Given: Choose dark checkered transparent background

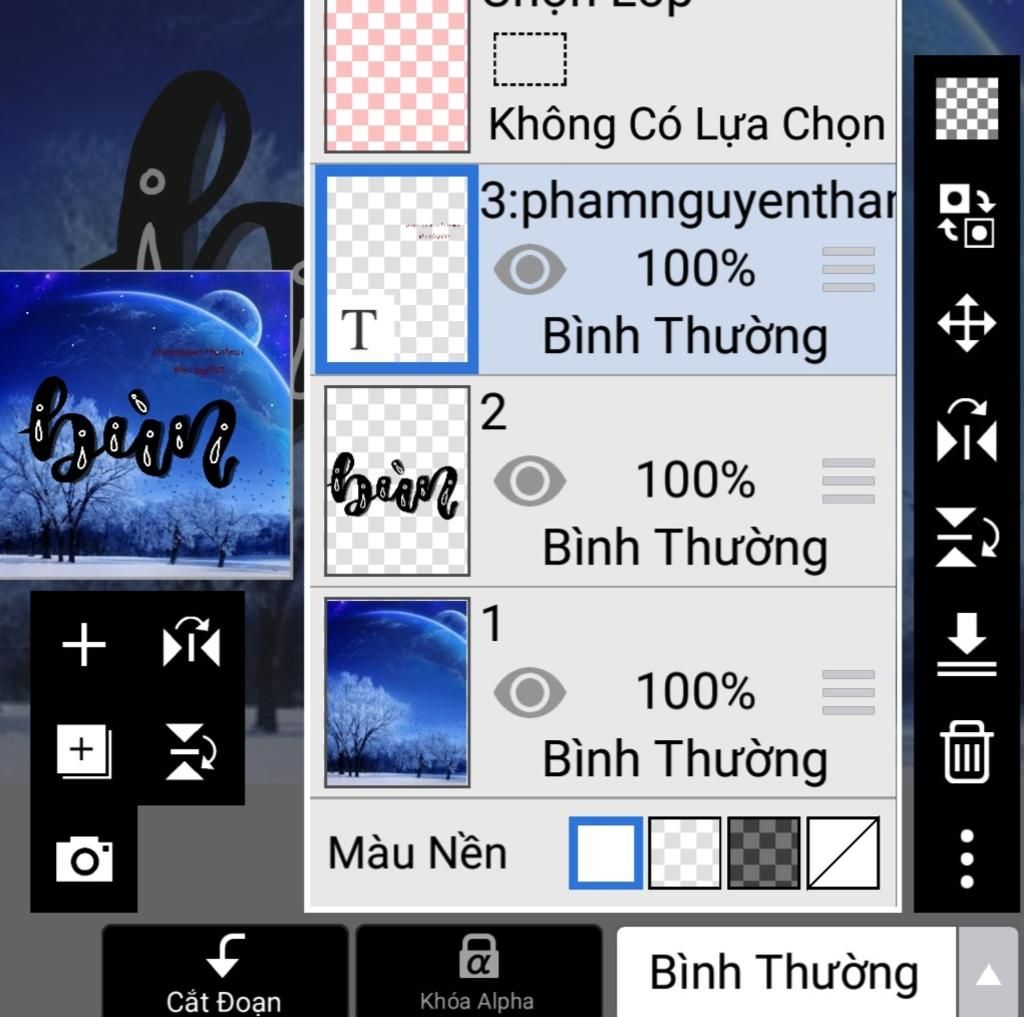Looking at the screenshot, I should [764, 853].
